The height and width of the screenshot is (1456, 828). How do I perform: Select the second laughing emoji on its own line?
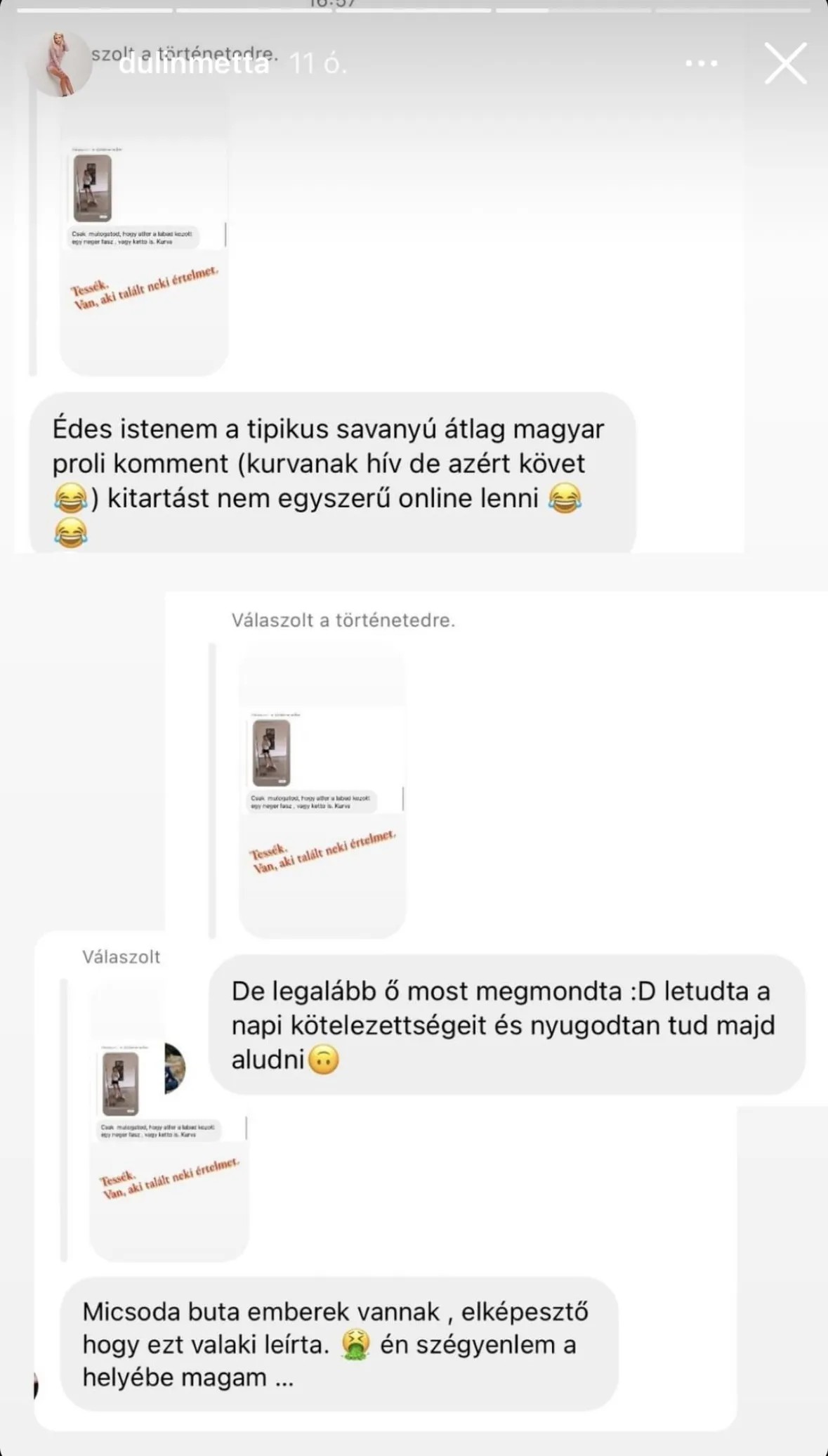[70, 532]
